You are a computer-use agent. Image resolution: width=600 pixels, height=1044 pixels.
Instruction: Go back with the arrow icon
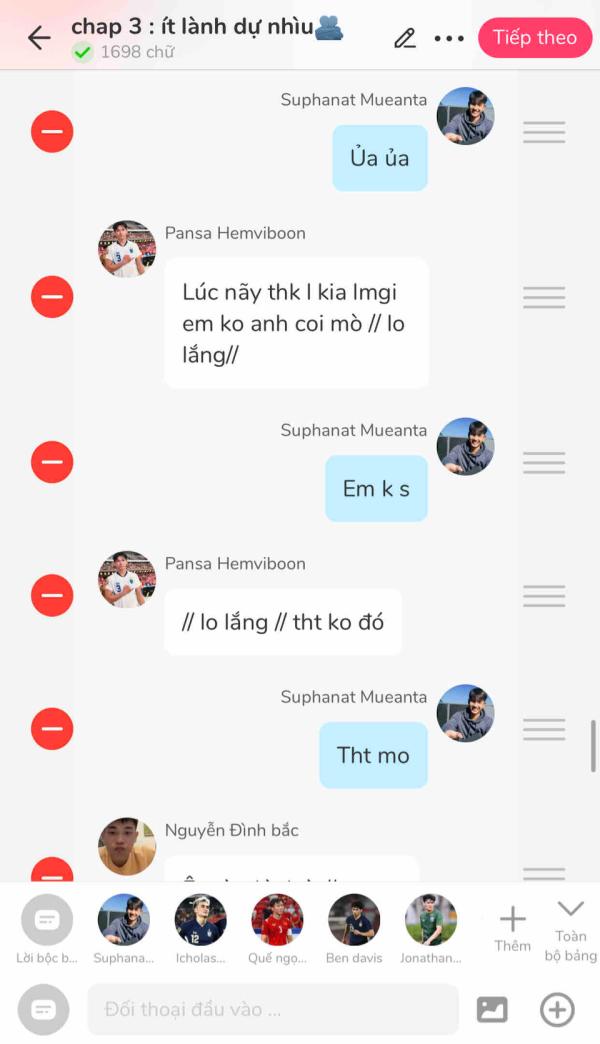tap(39, 38)
